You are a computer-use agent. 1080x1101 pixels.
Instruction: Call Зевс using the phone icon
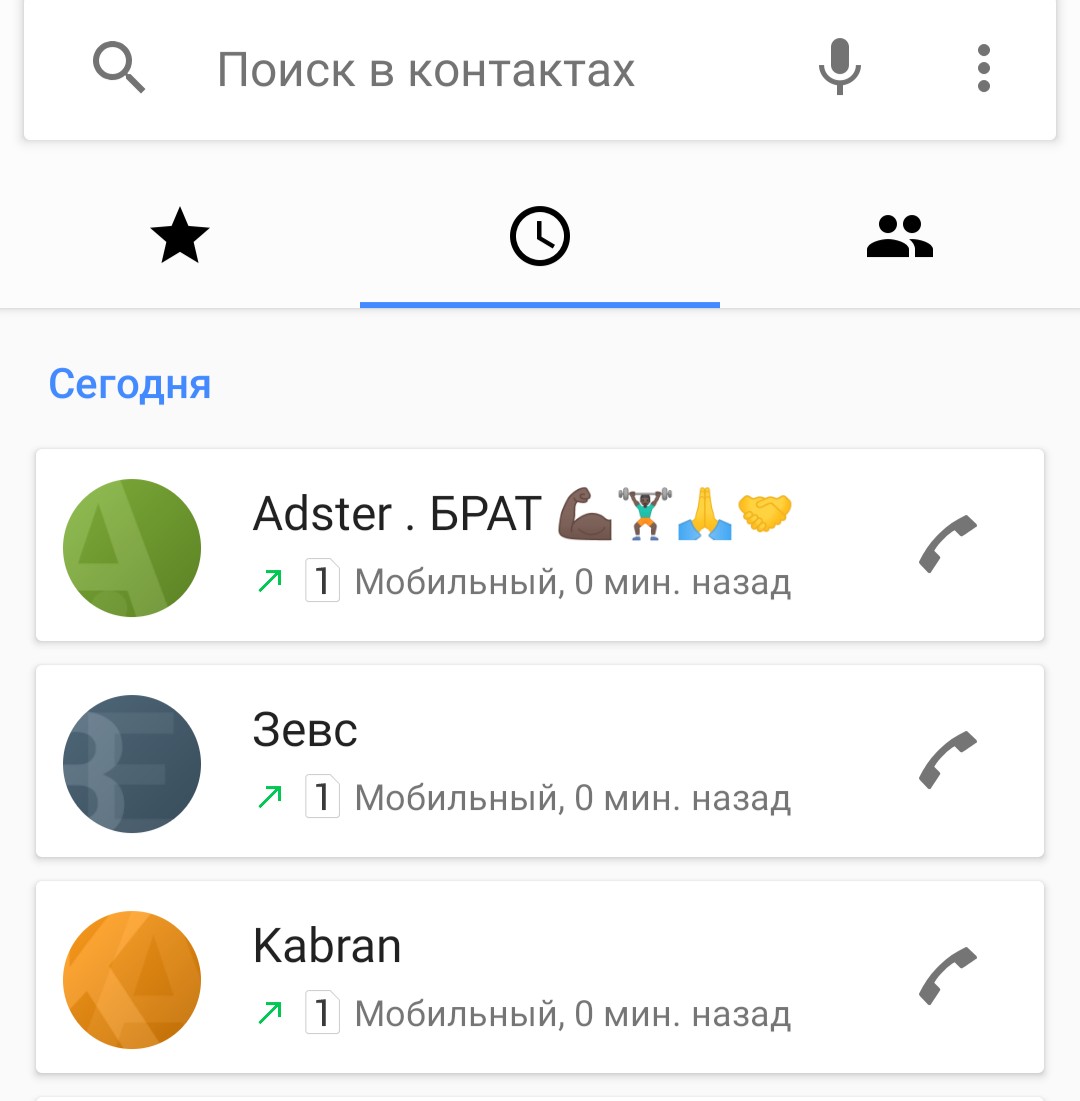[945, 761]
